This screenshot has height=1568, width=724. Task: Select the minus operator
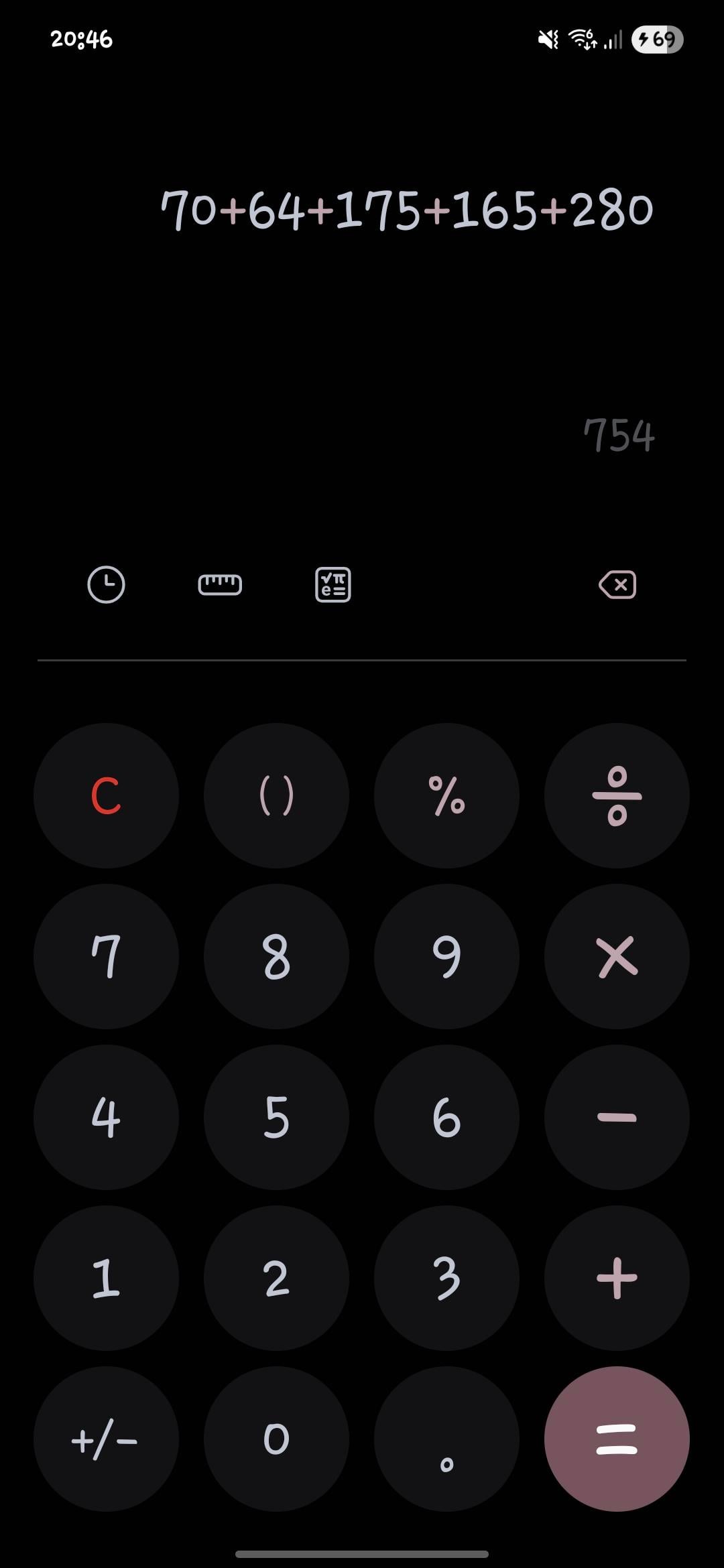click(x=617, y=1117)
